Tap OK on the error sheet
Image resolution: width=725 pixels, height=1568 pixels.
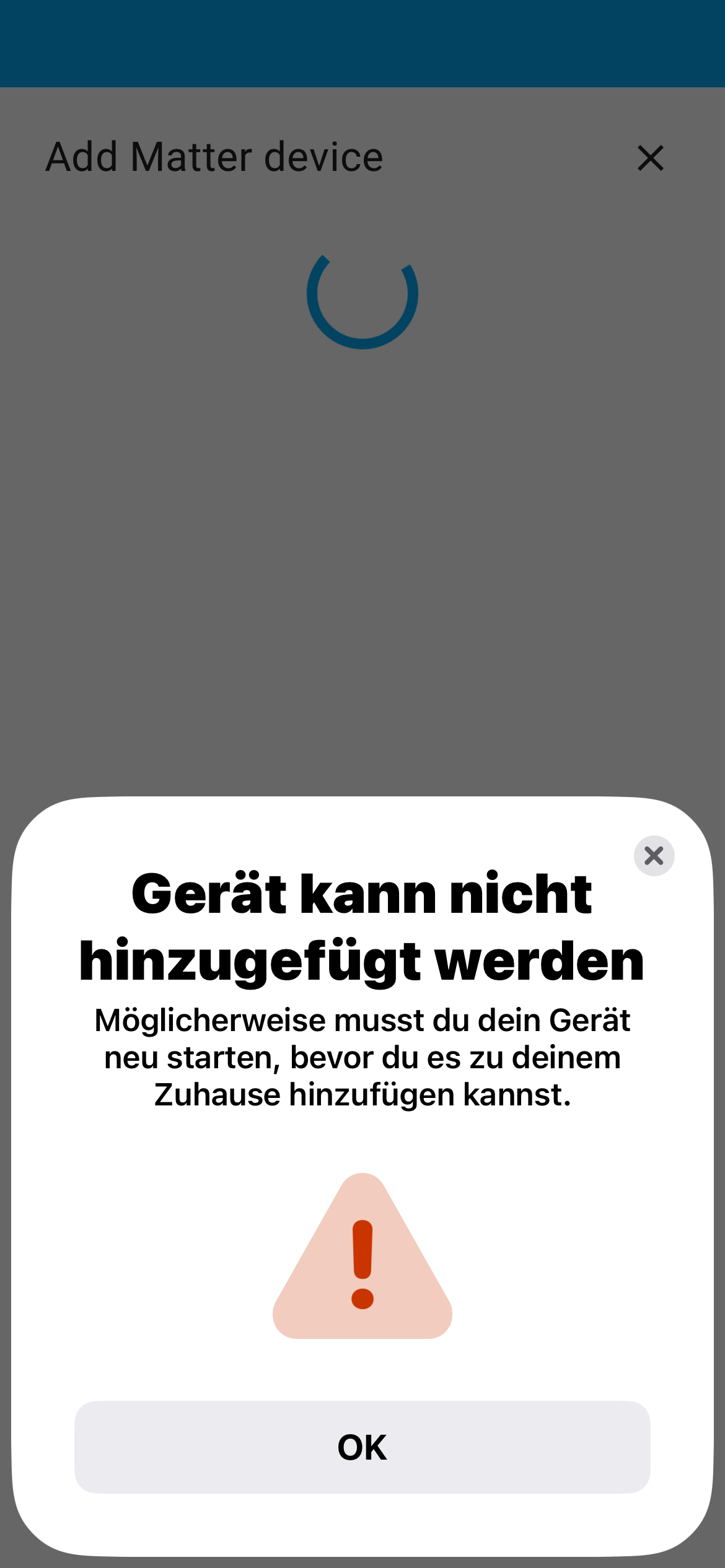[362, 1447]
